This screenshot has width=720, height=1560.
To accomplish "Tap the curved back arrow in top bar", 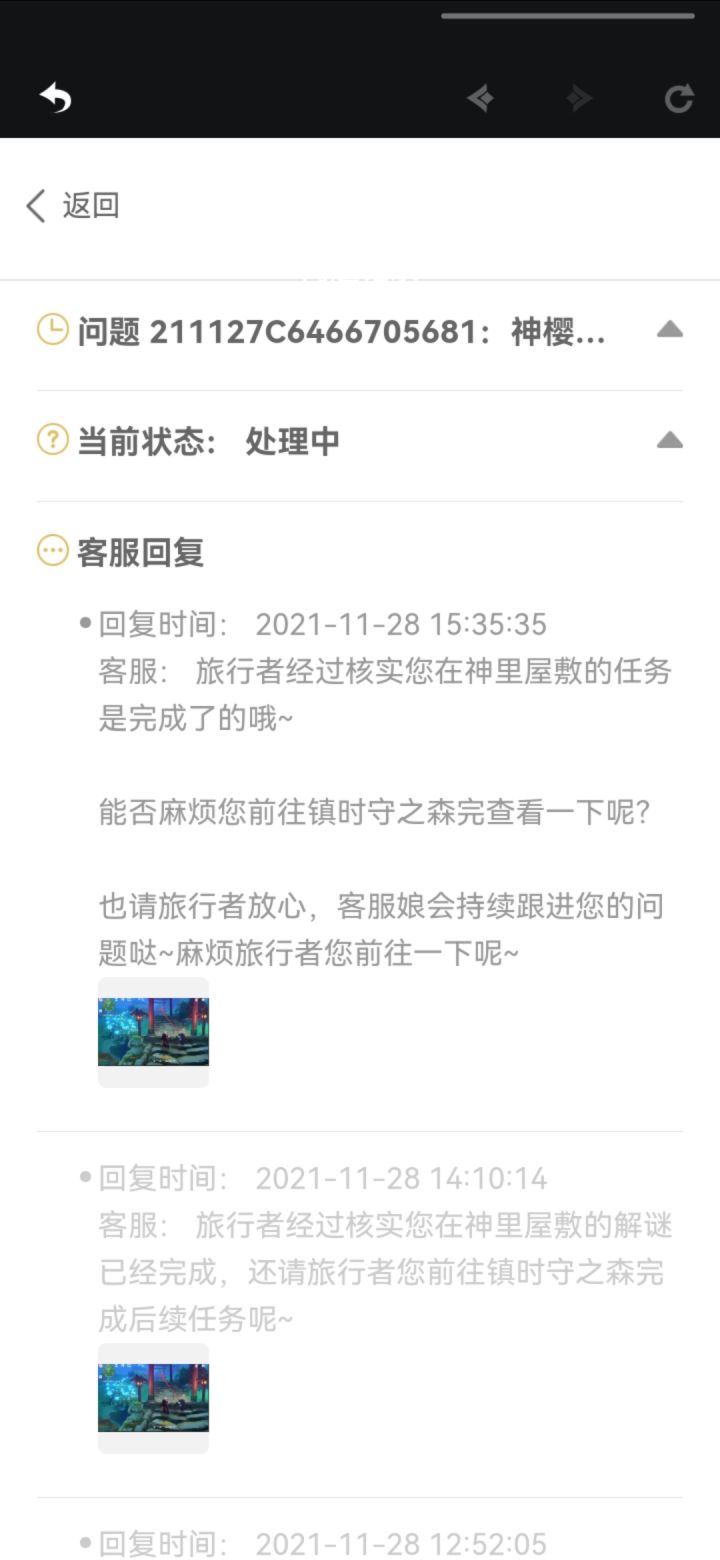I will pyautogui.click(x=56, y=98).
